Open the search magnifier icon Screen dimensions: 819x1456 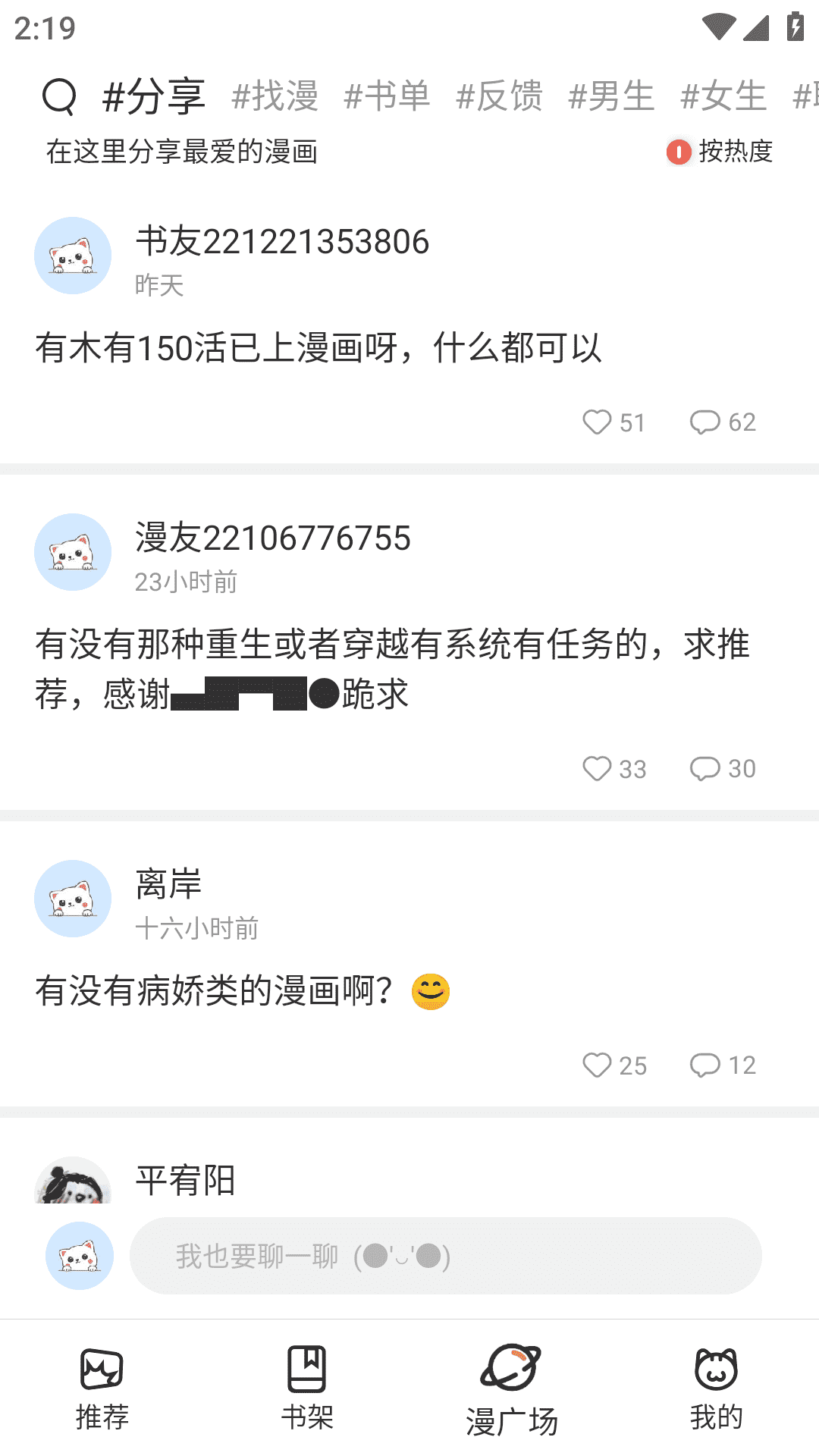pyautogui.click(x=59, y=96)
